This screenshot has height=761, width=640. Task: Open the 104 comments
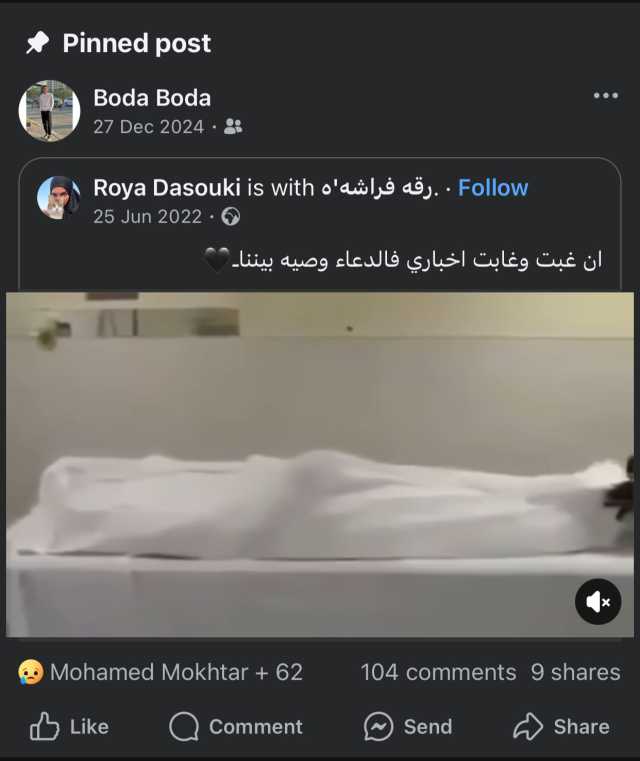point(438,672)
